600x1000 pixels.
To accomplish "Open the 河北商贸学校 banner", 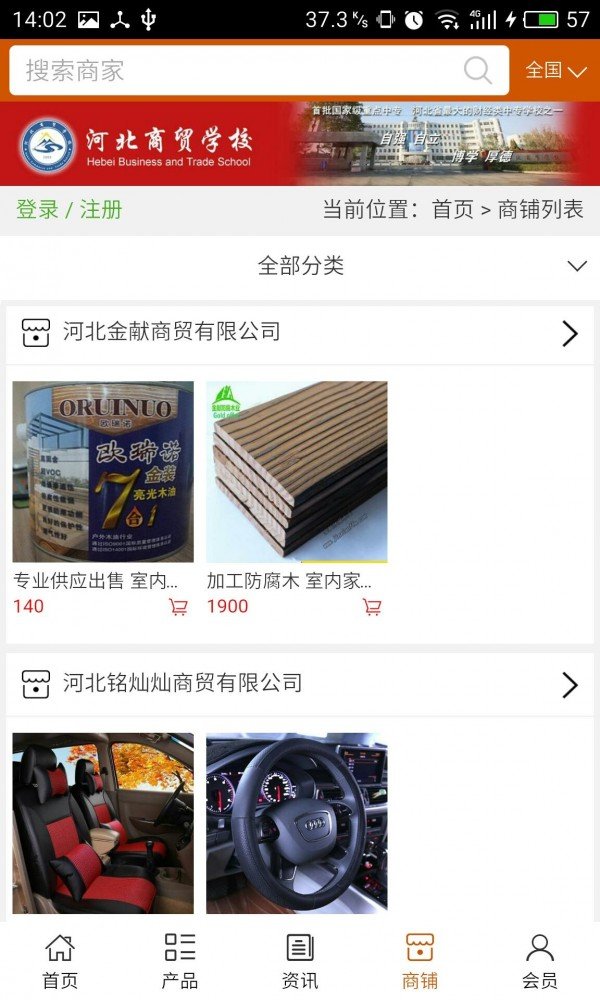I will pos(300,144).
